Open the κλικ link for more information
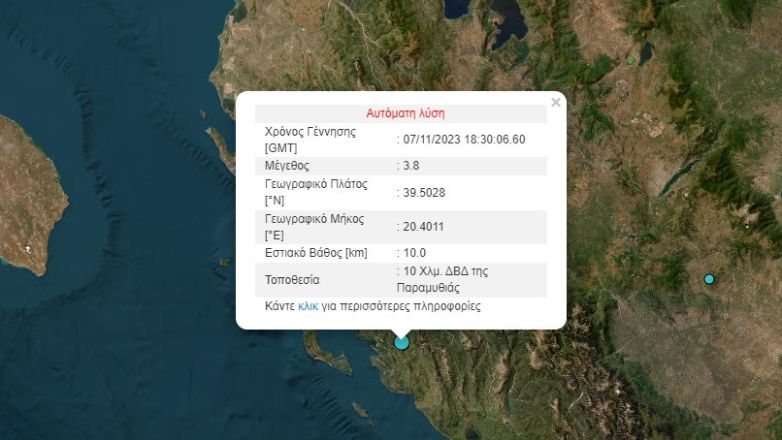 click(x=308, y=306)
